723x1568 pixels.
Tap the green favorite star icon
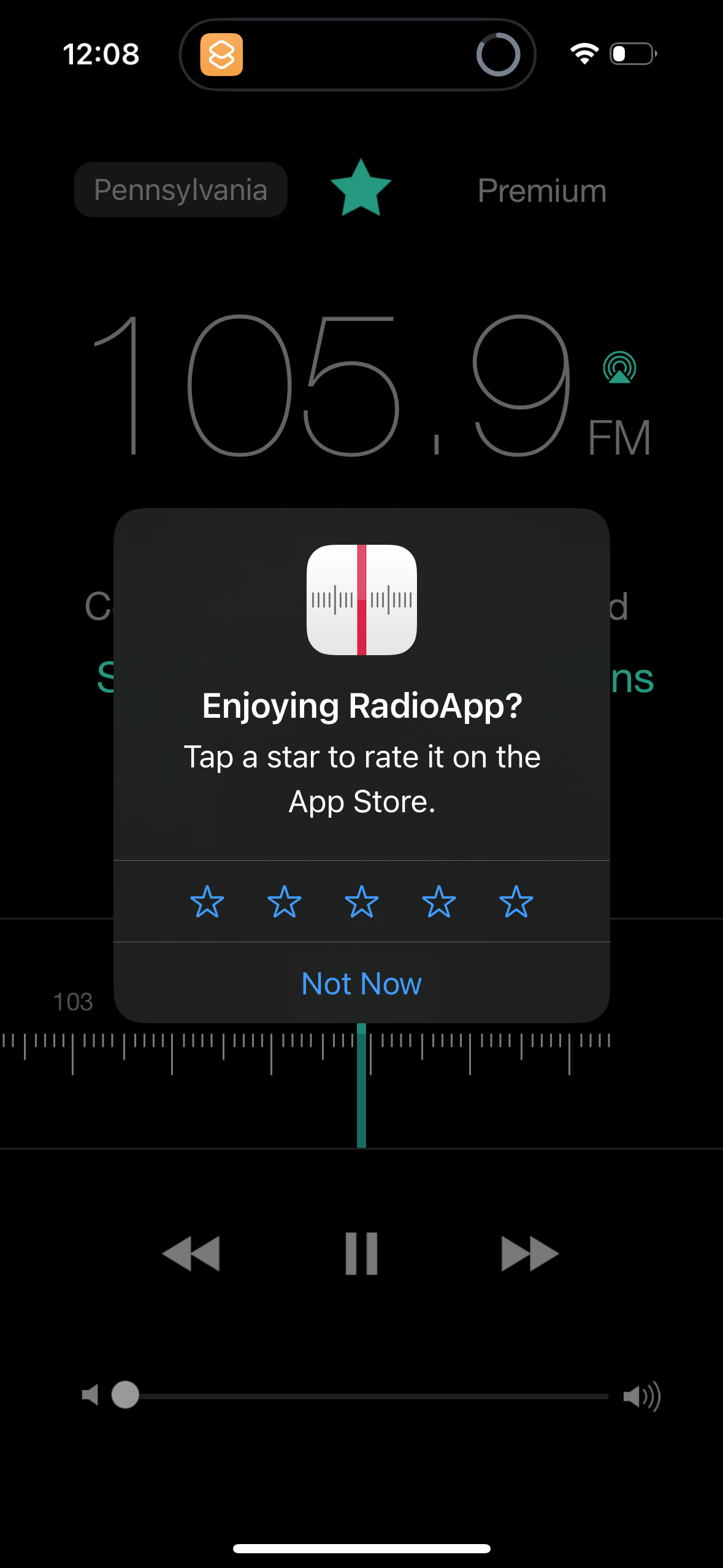pyautogui.click(x=361, y=188)
